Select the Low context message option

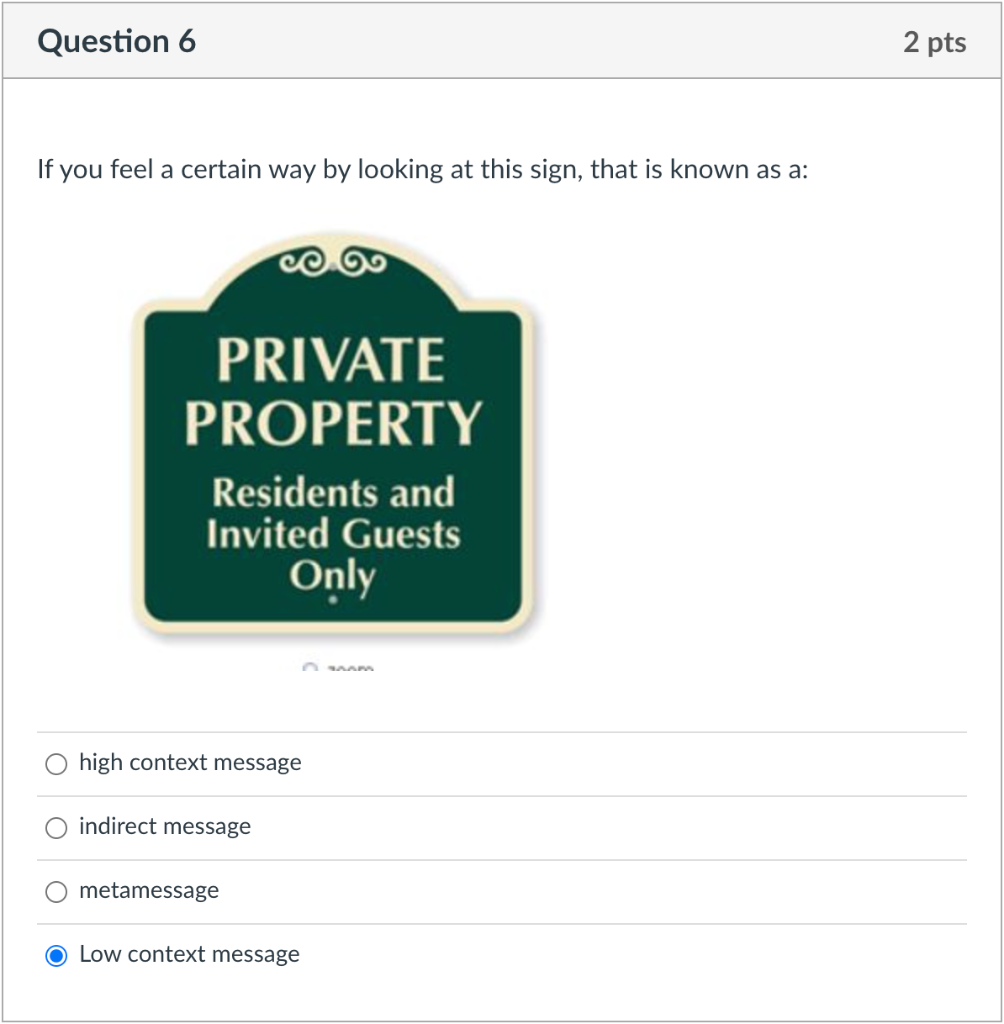tap(56, 955)
